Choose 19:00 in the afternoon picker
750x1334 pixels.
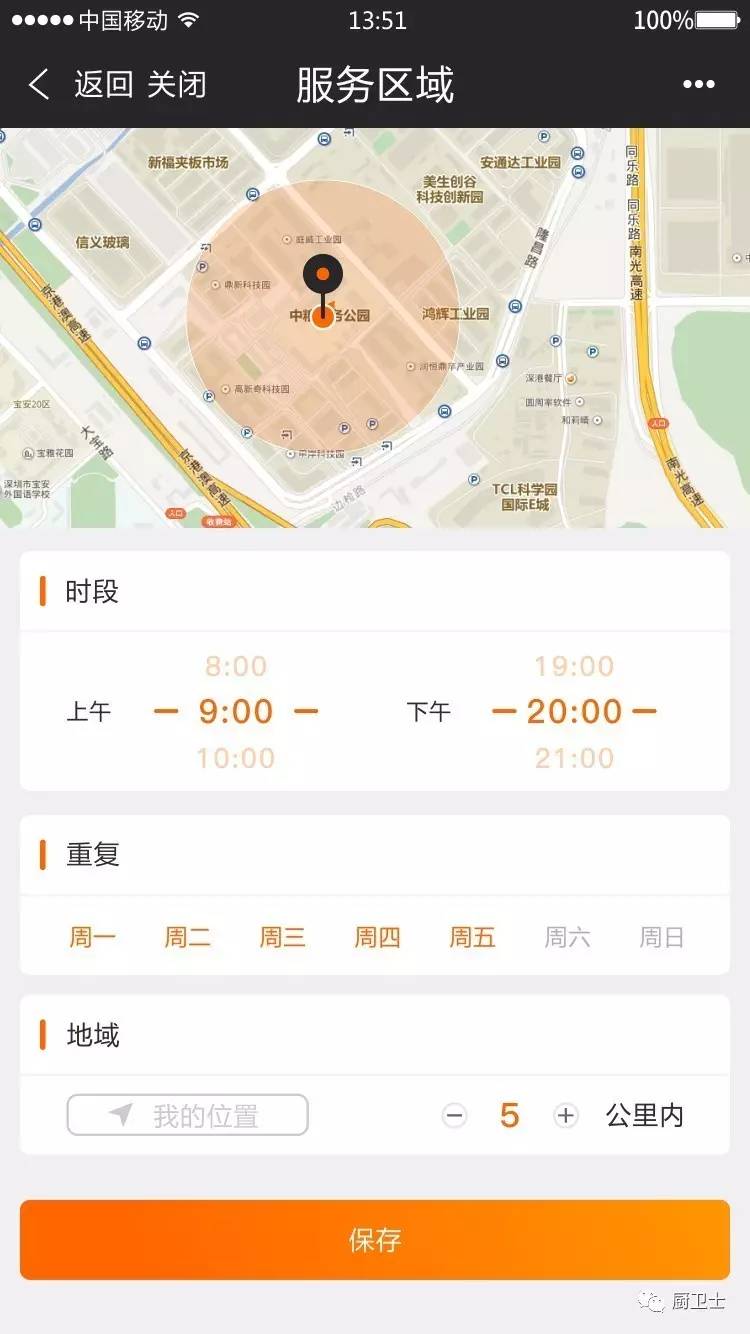tap(574, 666)
